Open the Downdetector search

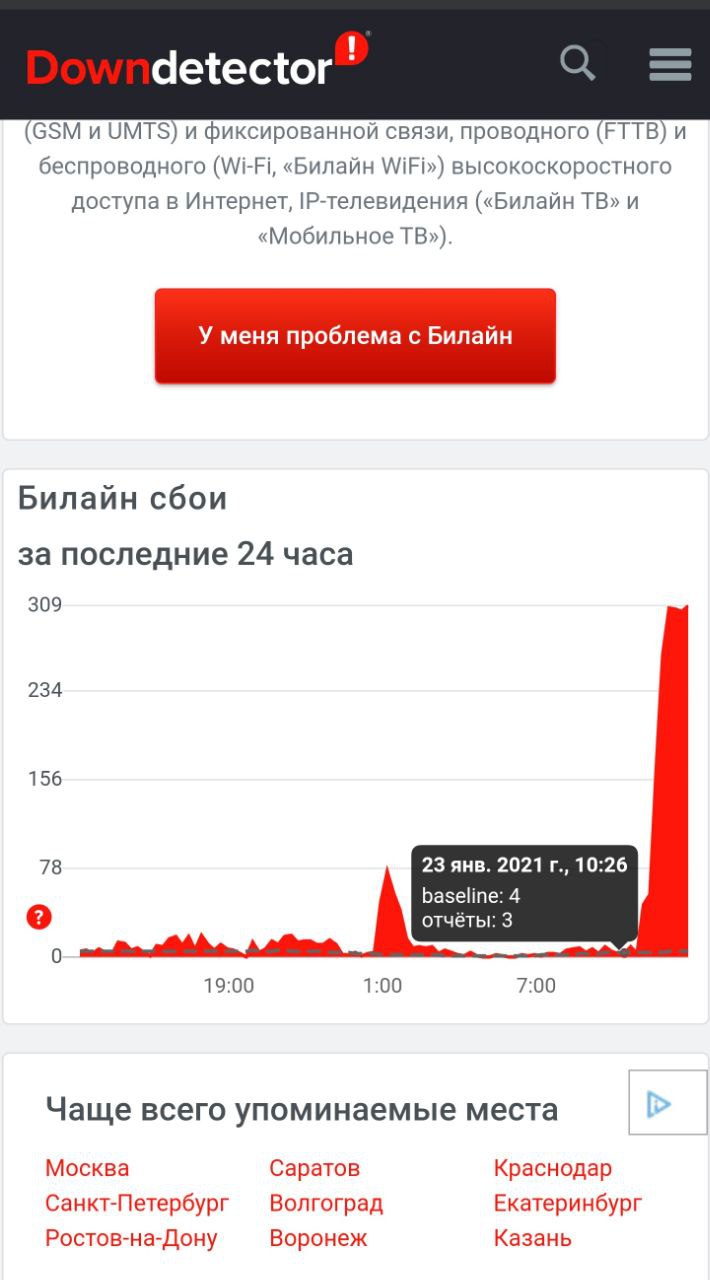pos(578,64)
